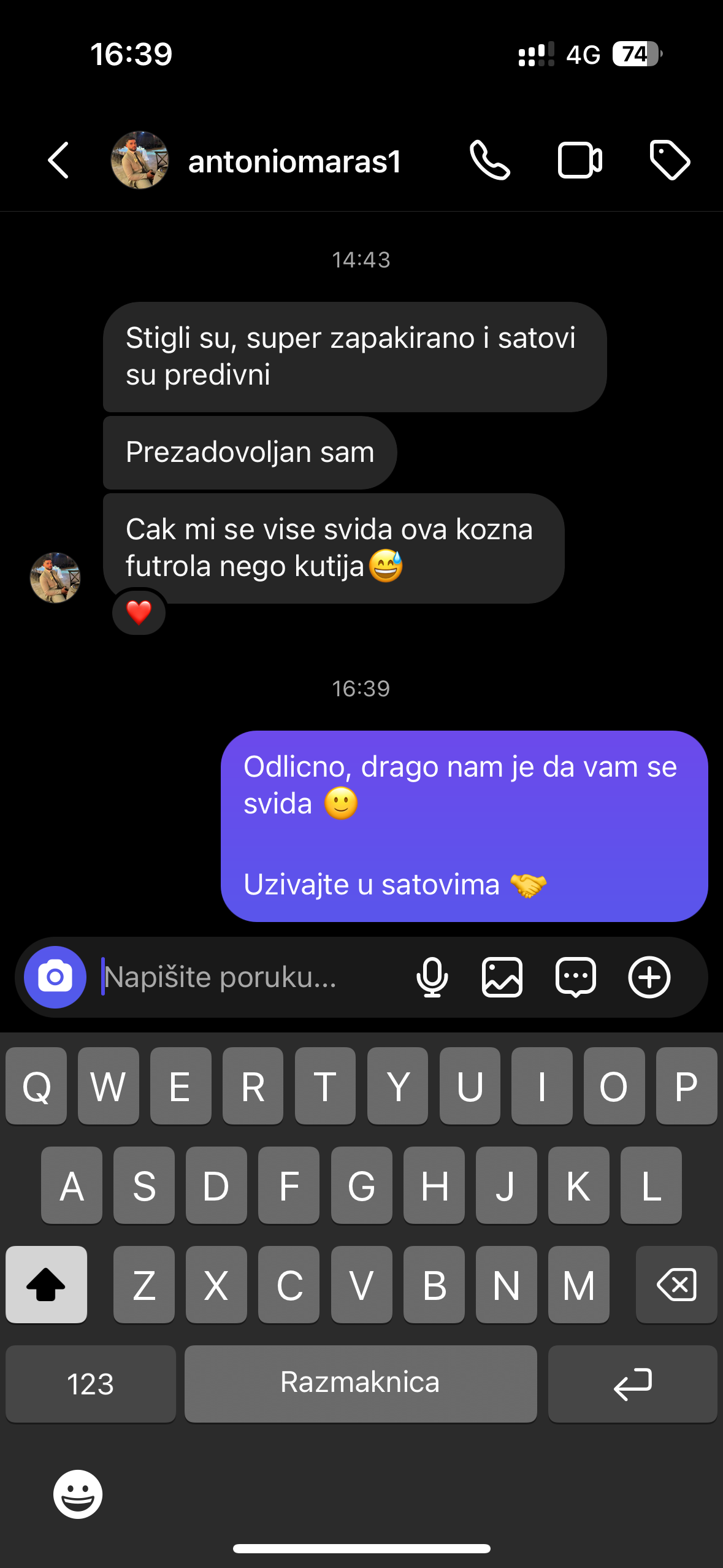This screenshot has height=1568, width=723.
Task: Hit the backspace key on the keyboard
Action: click(x=676, y=1285)
